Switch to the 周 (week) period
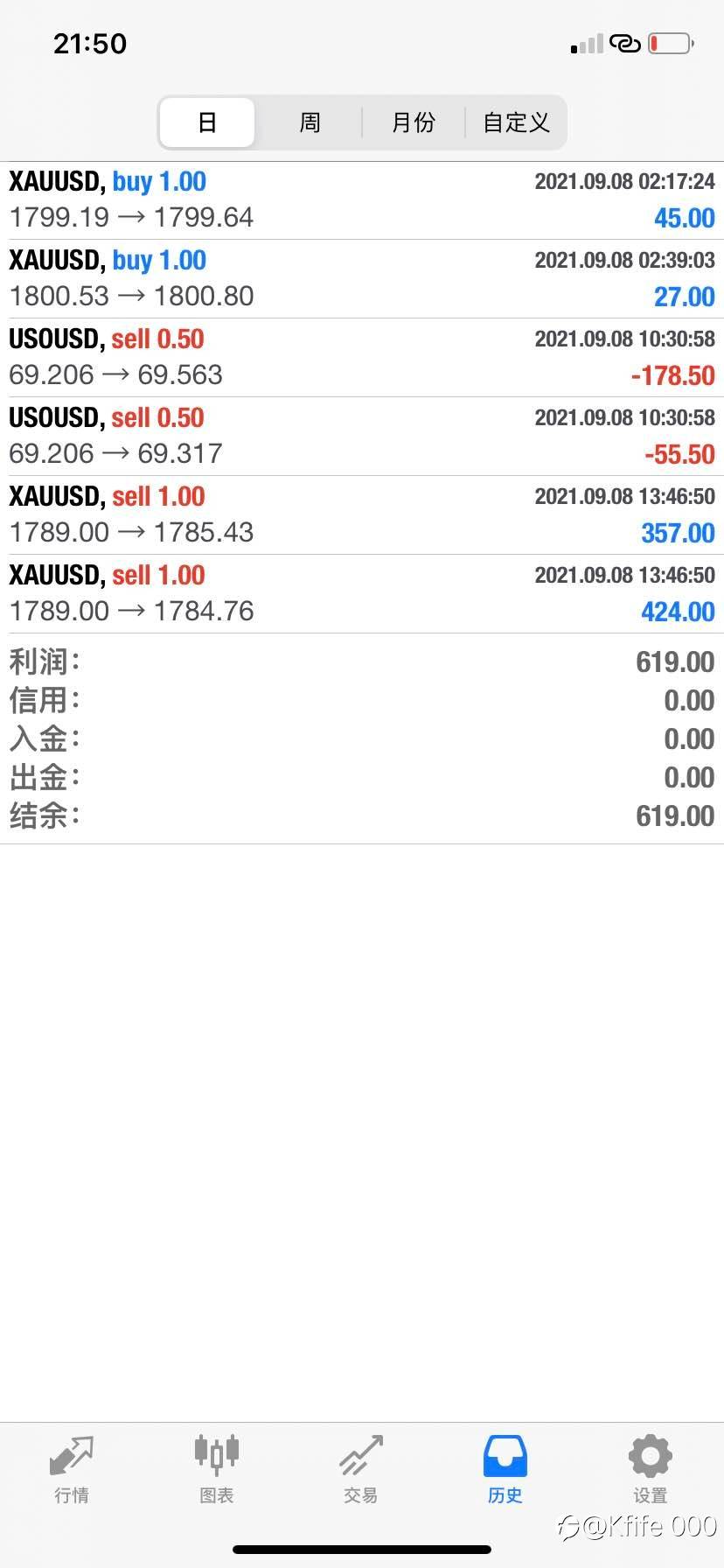This screenshot has width=724, height=1568. (310, 122)
